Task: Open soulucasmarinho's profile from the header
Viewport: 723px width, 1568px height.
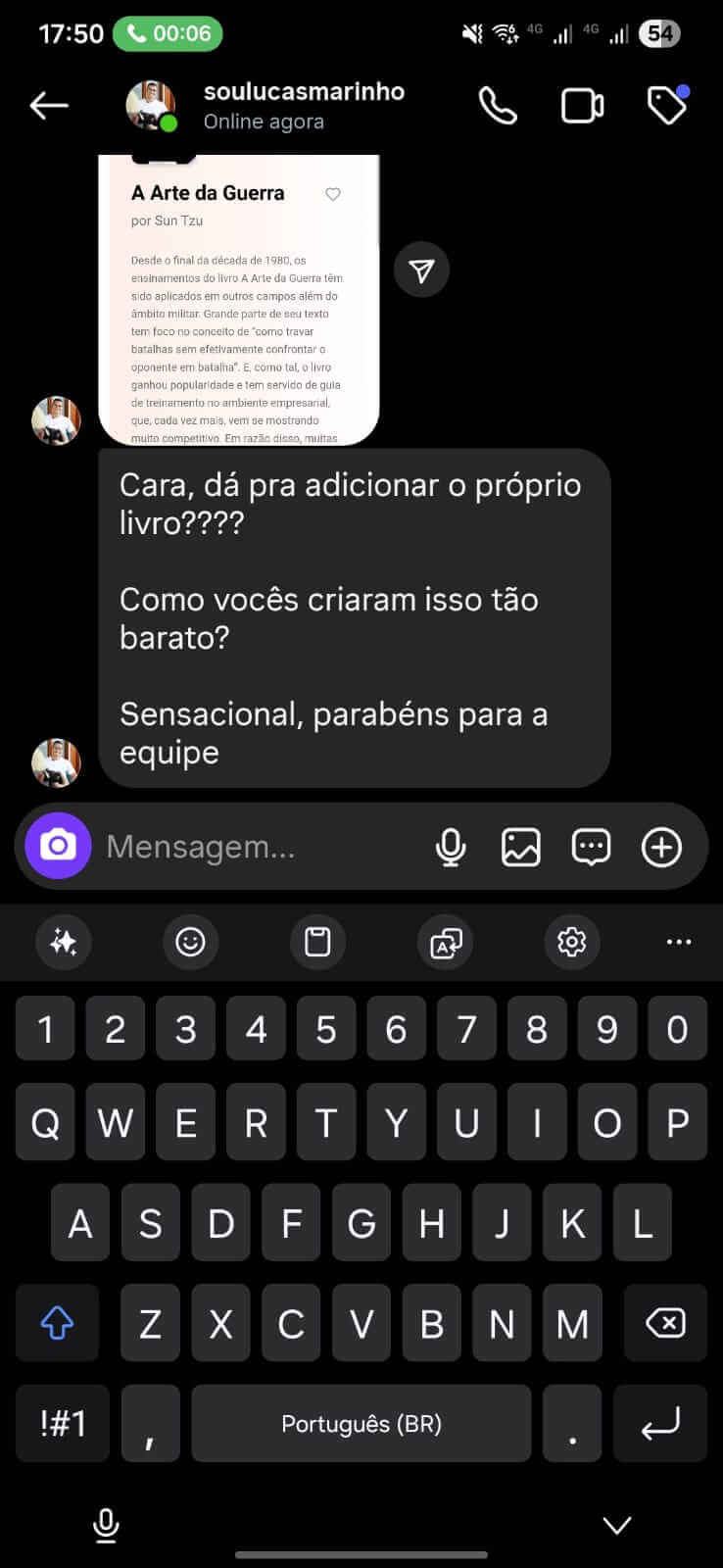Action: (x=304, y=106)
